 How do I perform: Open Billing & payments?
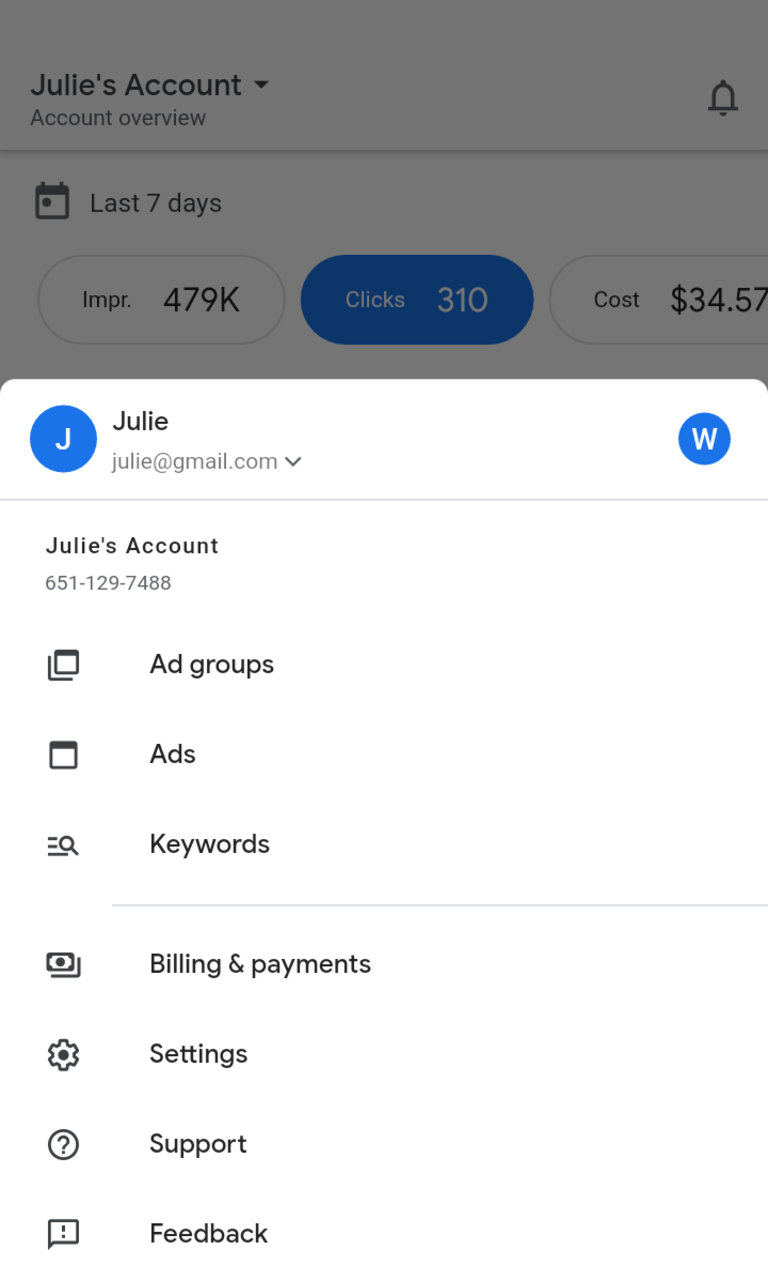click(x=260, y=965)
